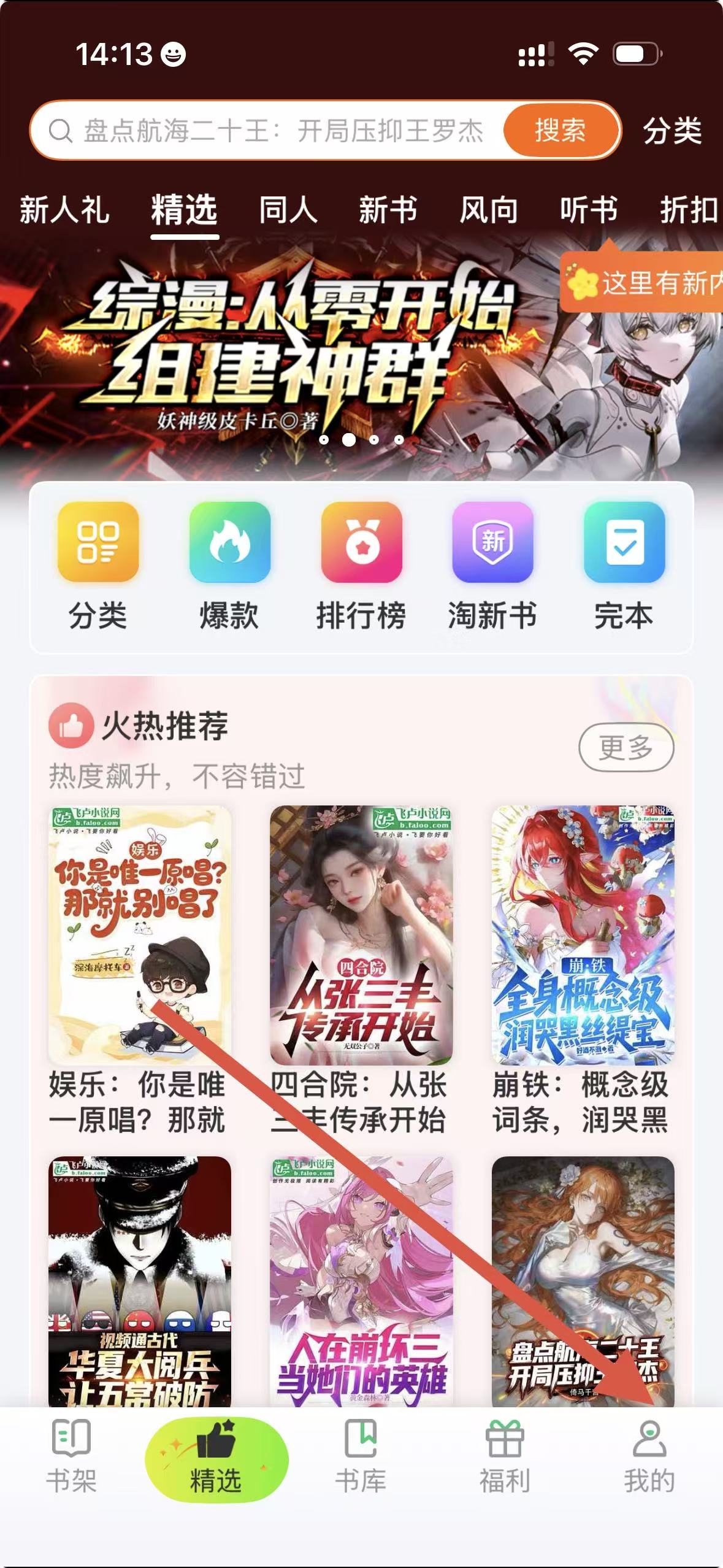The image size is (723, 1568).
Task: Open 分类 next to the search bar
Action: [672, 131]
